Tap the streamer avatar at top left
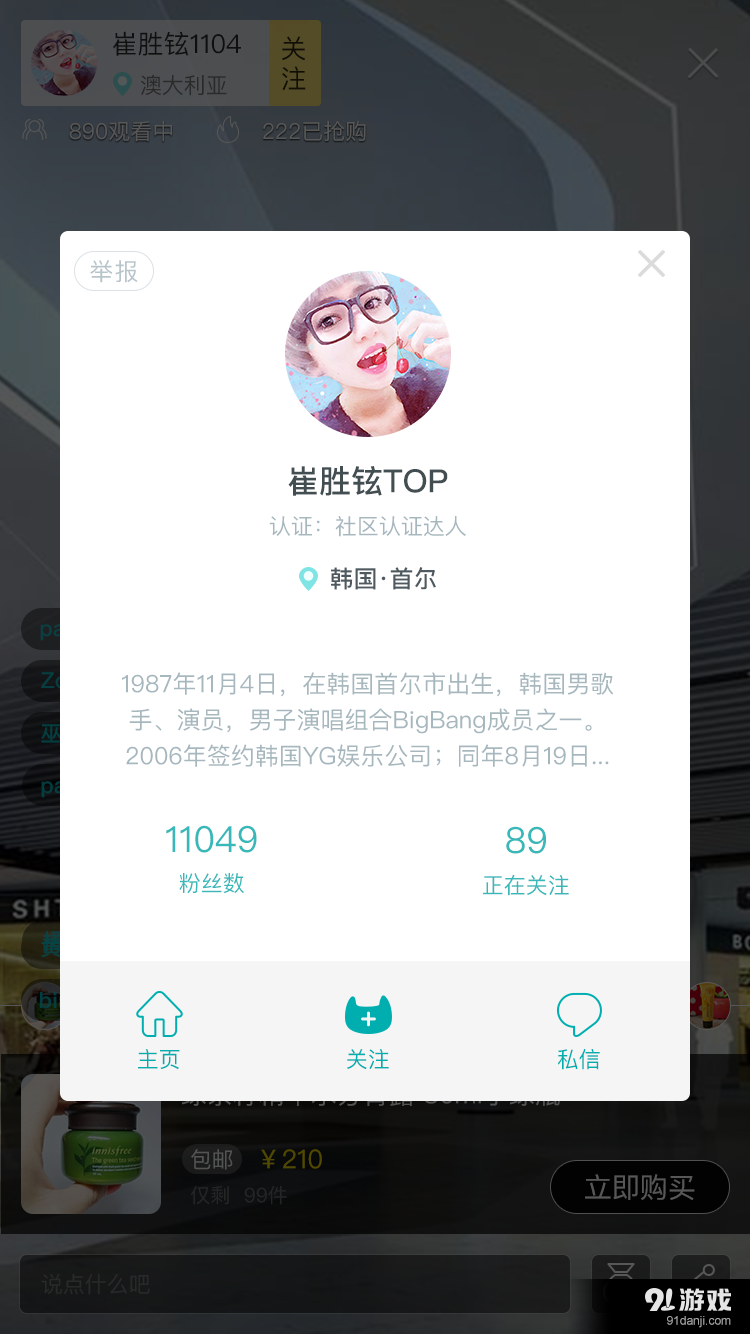This screenshot has height=1334, width=750. (64, 63)
